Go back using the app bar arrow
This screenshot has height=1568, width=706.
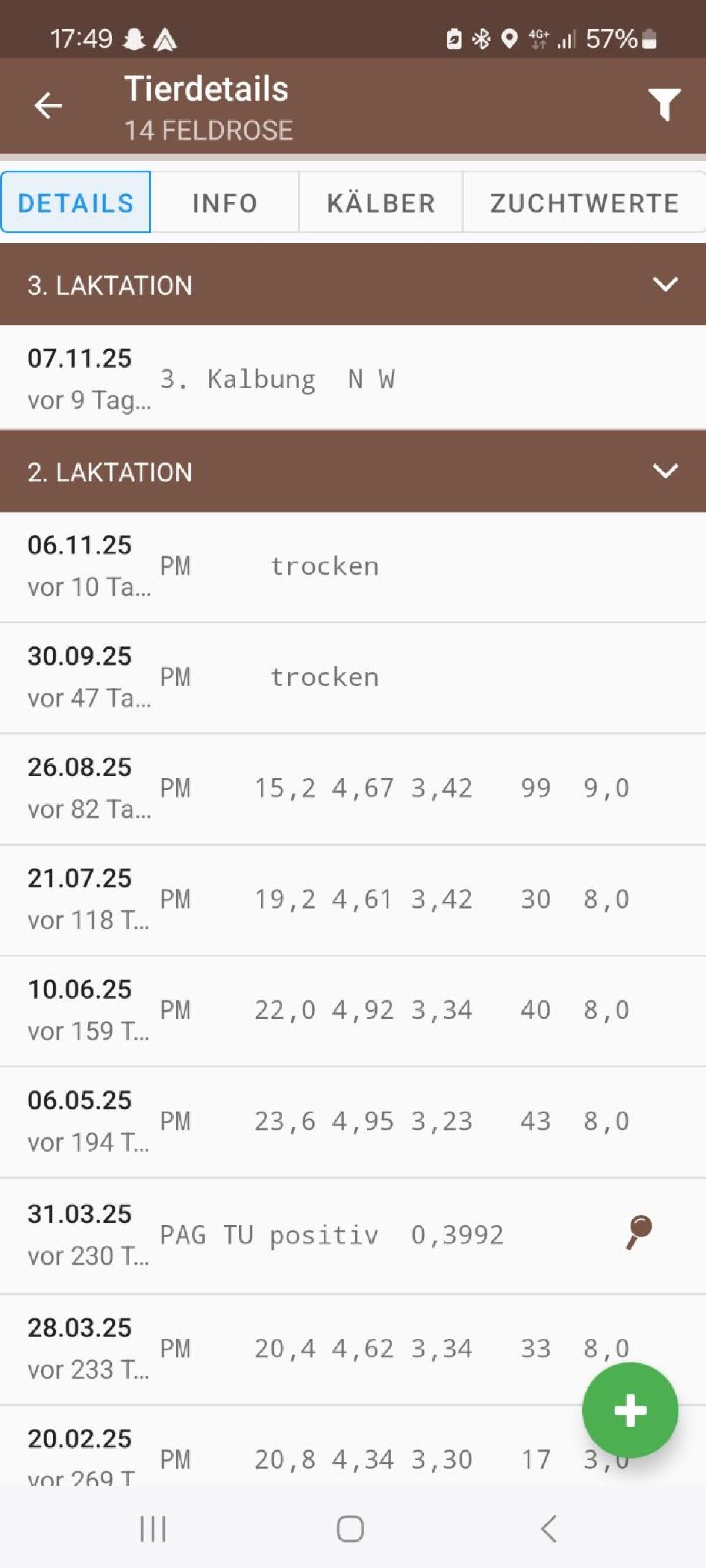tap(48, 106)
